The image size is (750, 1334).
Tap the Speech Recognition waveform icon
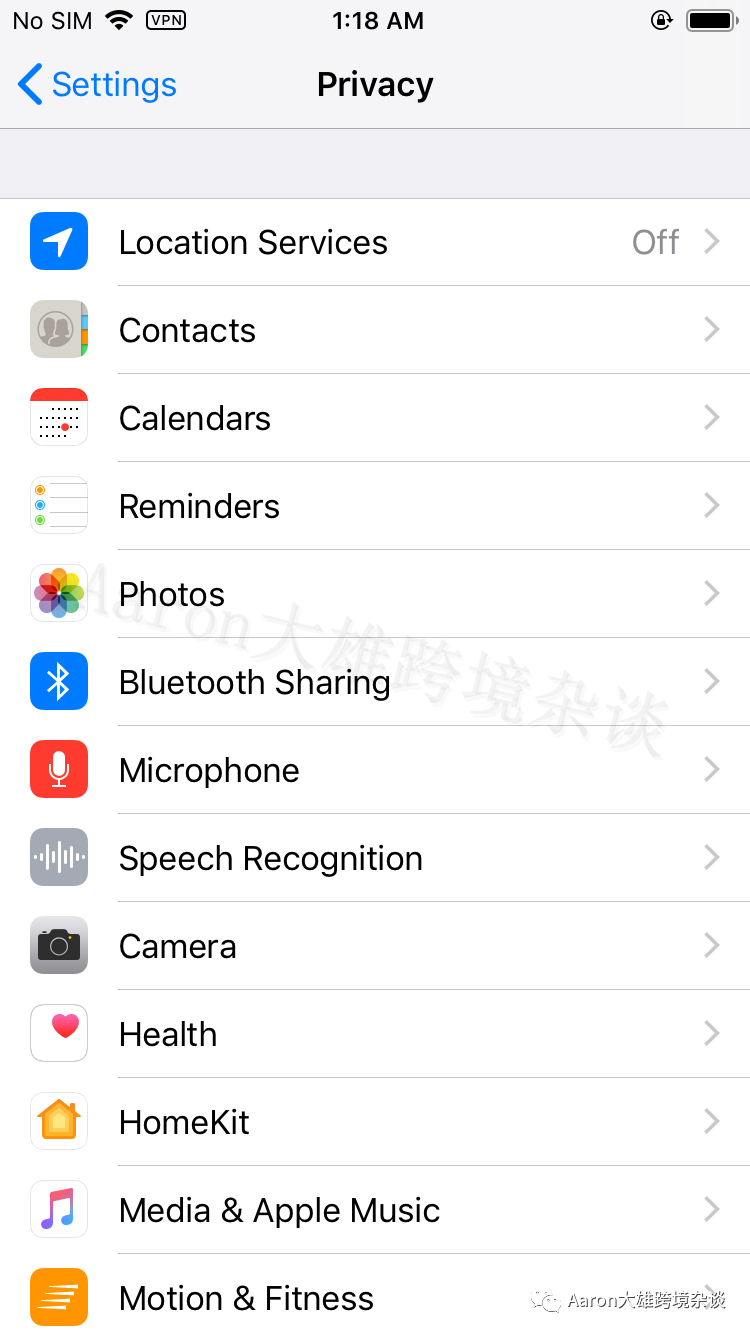click(x=58, y=857)
